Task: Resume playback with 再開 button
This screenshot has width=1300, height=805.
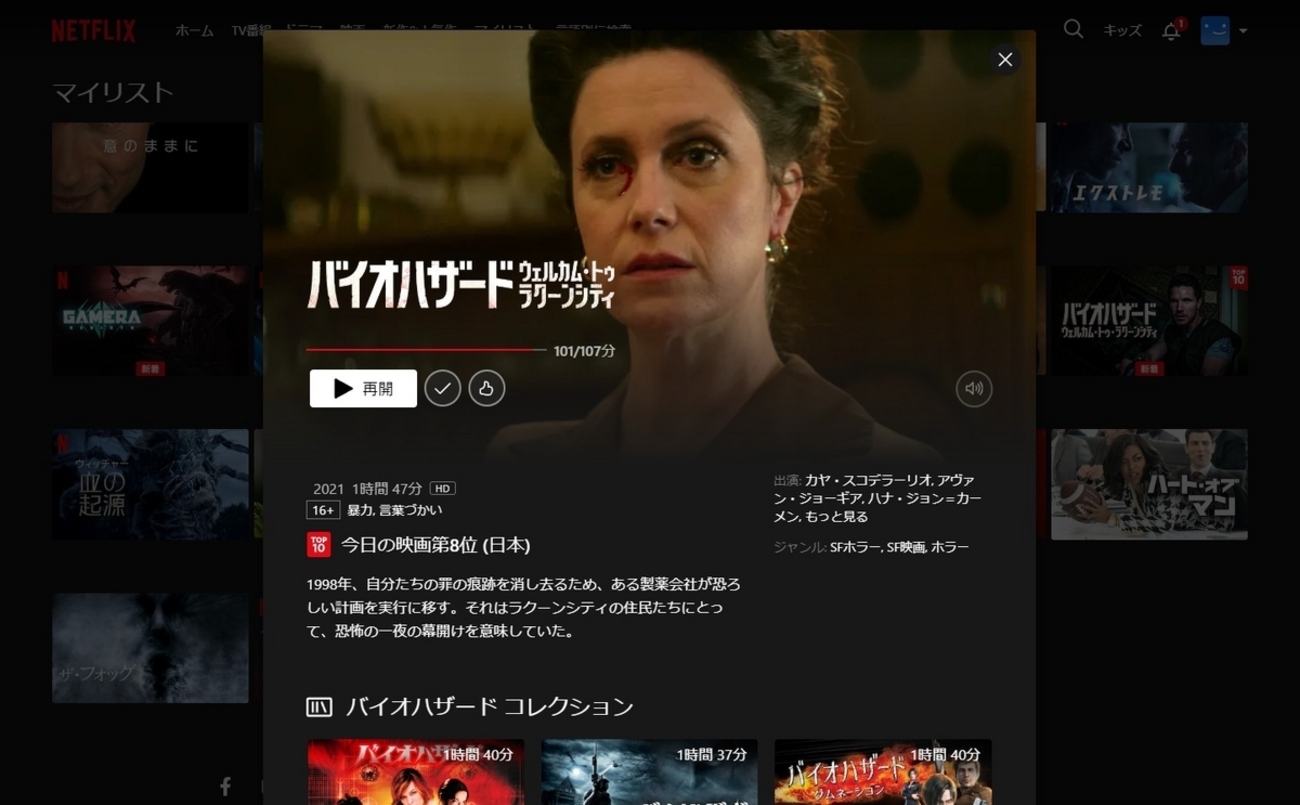Action: point(363,388)
